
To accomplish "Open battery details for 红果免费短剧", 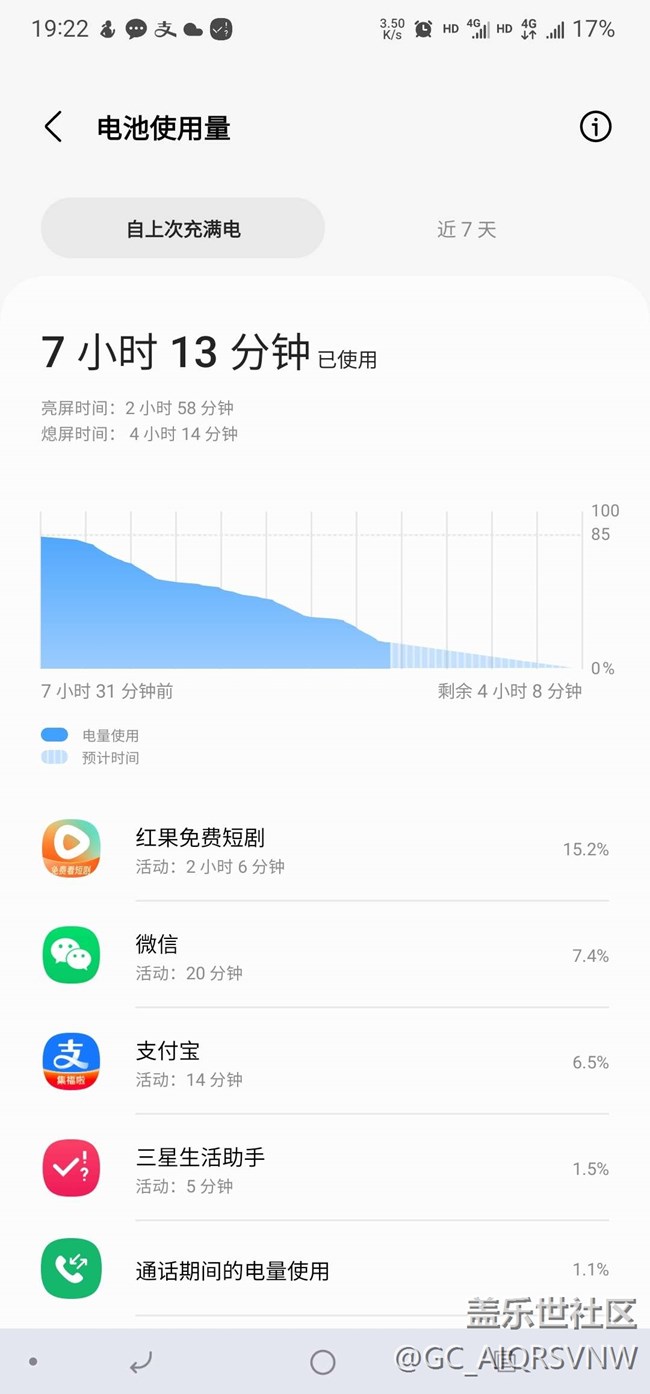I will tap(325, 849).
